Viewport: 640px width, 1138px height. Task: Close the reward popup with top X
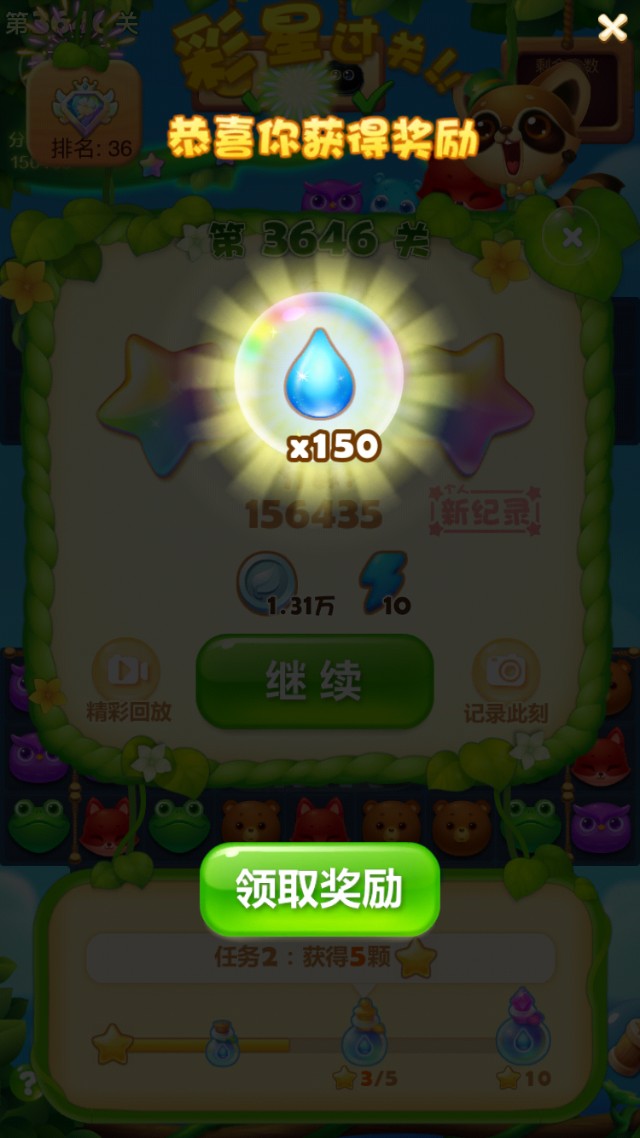point(612,28)
